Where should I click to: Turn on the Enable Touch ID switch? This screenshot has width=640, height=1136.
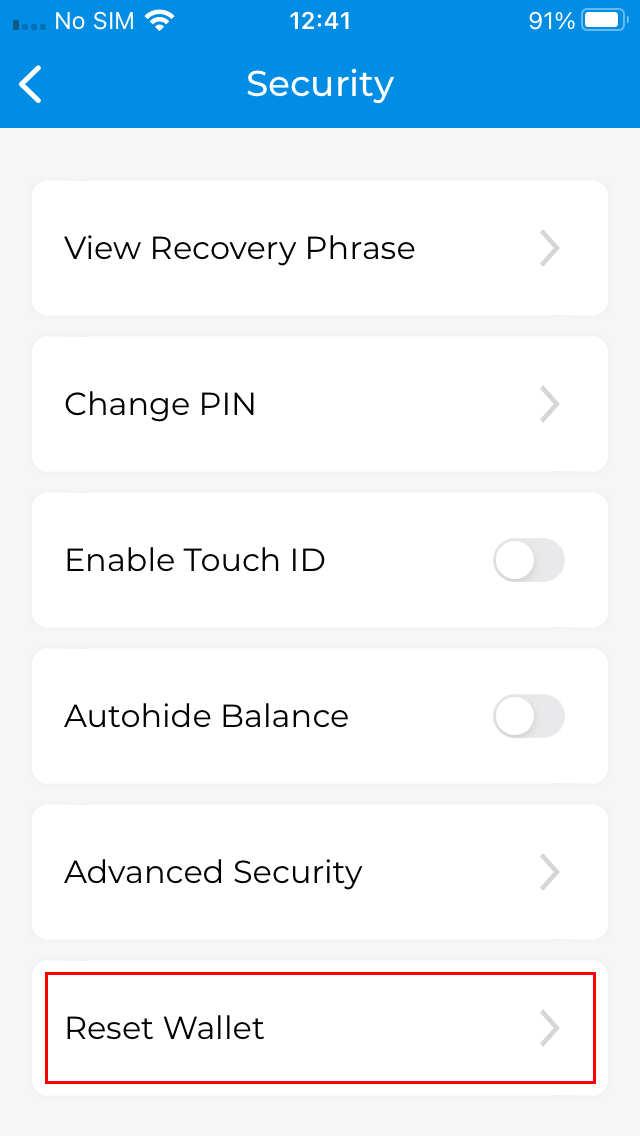pyautogui.click(x=528, y=560)
